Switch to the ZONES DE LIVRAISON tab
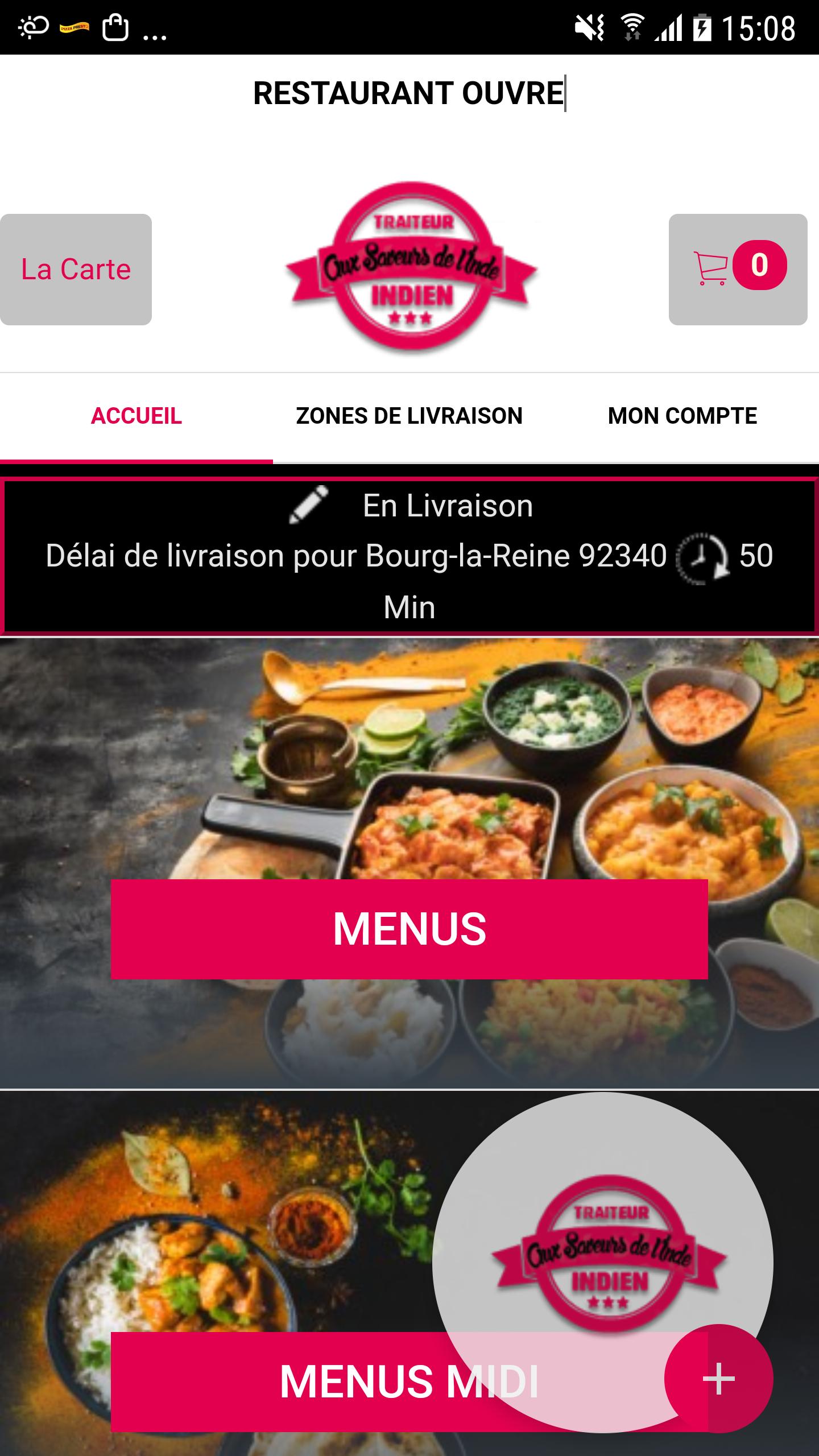The width and height of the screenshot is (819, 1456). [x=409, y=416]
